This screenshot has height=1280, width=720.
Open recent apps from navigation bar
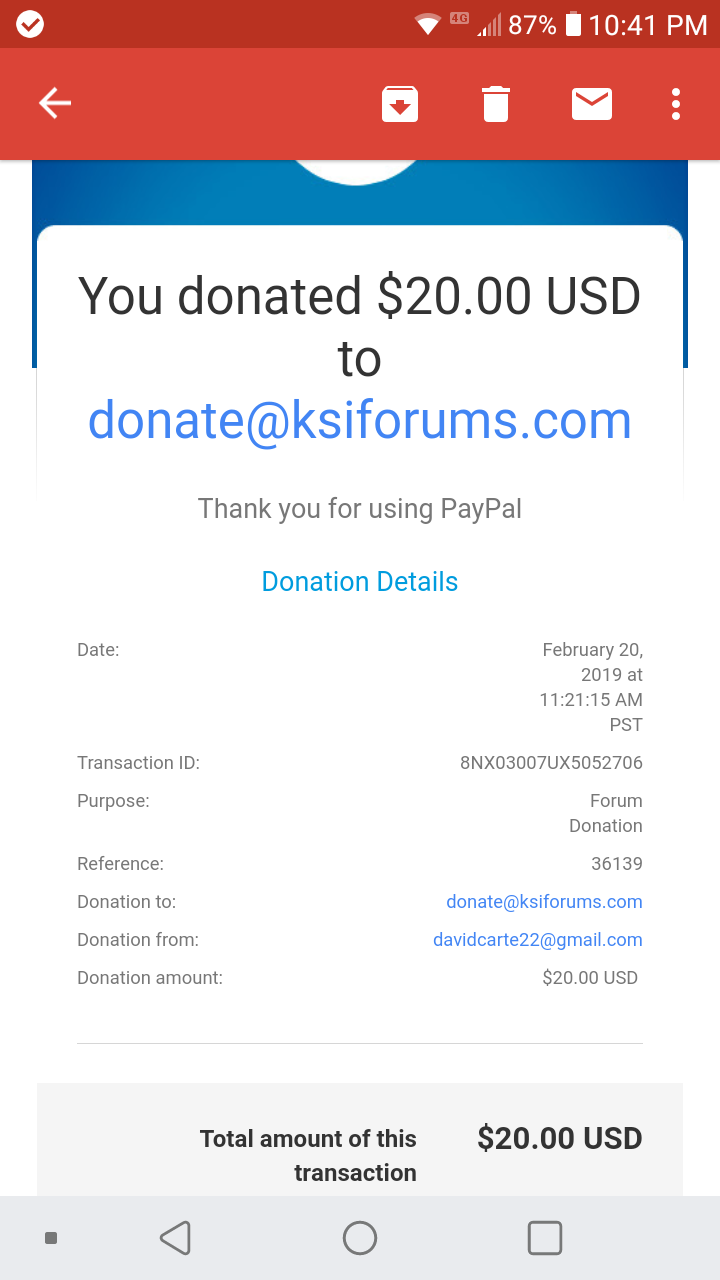545,1238
